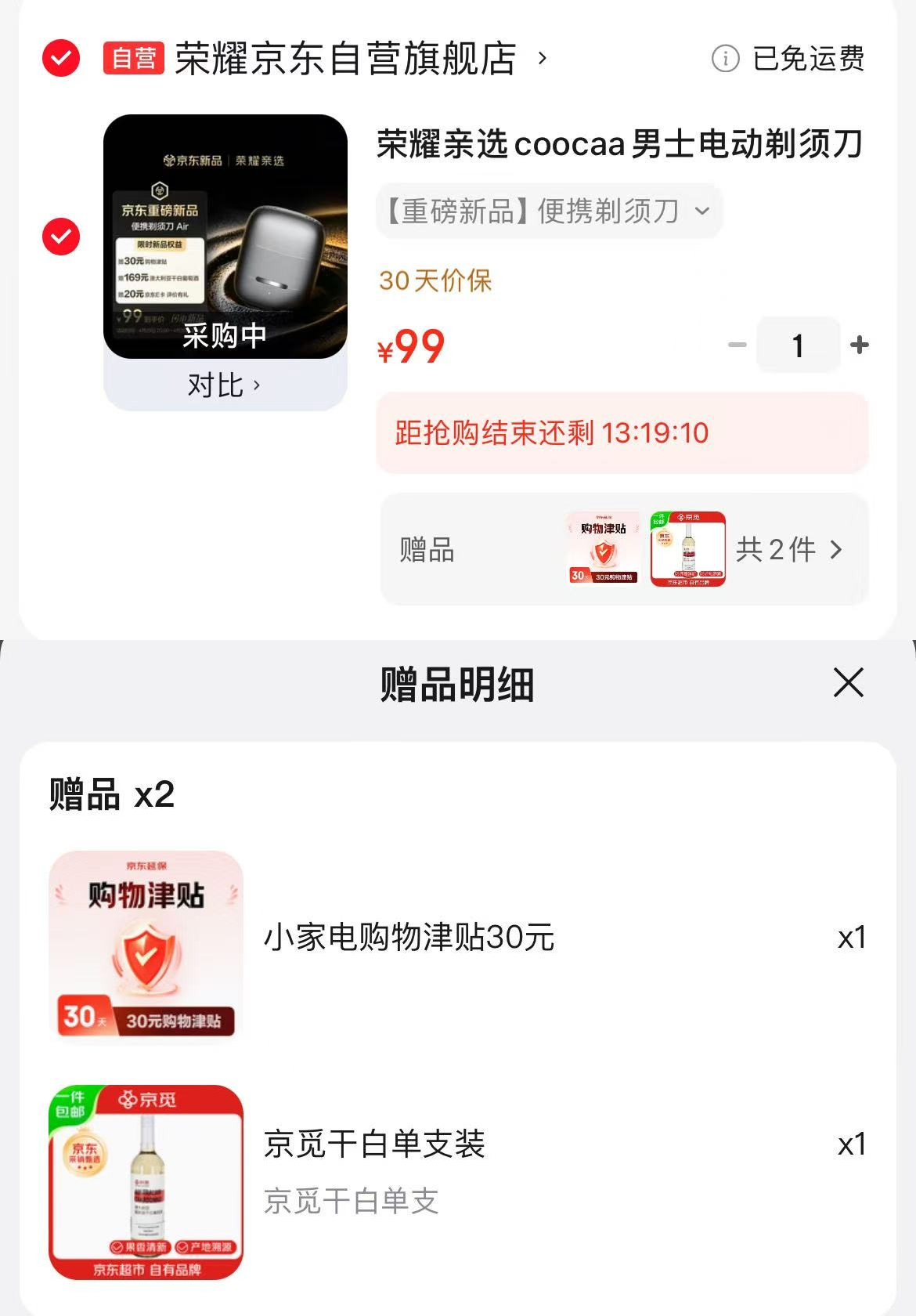
Task: Open the 小家电购物津贴30元 gift
Action: pos(409,938)
